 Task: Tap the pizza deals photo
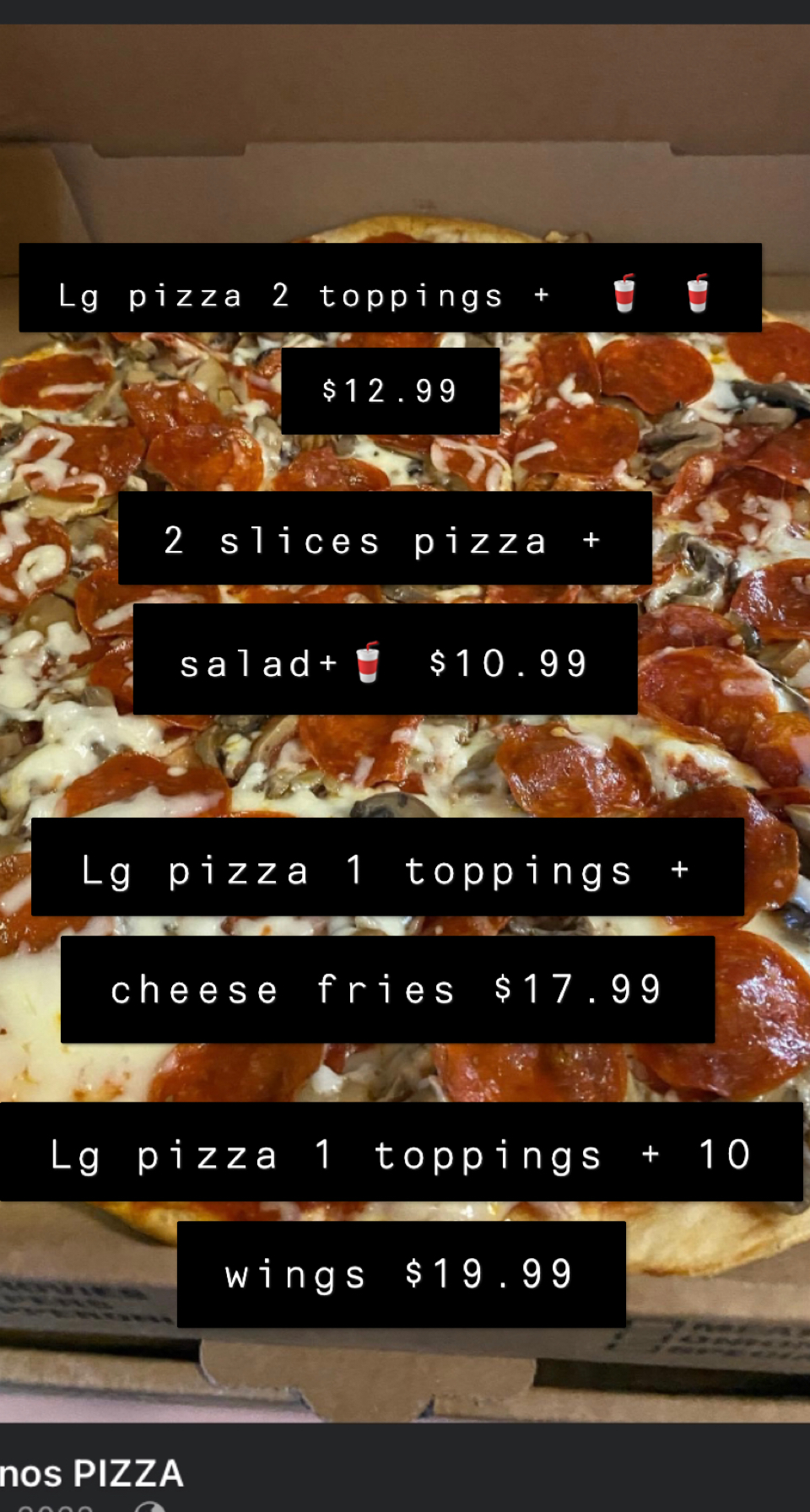(x=405, y=759)
